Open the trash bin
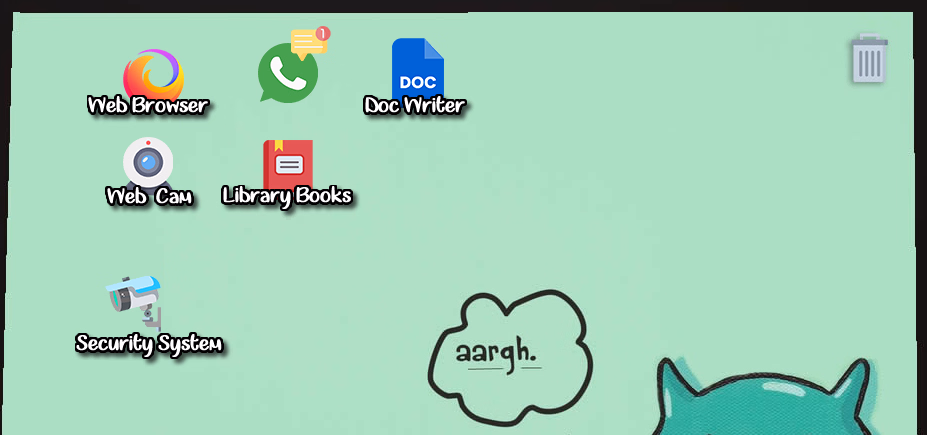The height and width of the screenshot is (435, 927). [x=869, y=60]
